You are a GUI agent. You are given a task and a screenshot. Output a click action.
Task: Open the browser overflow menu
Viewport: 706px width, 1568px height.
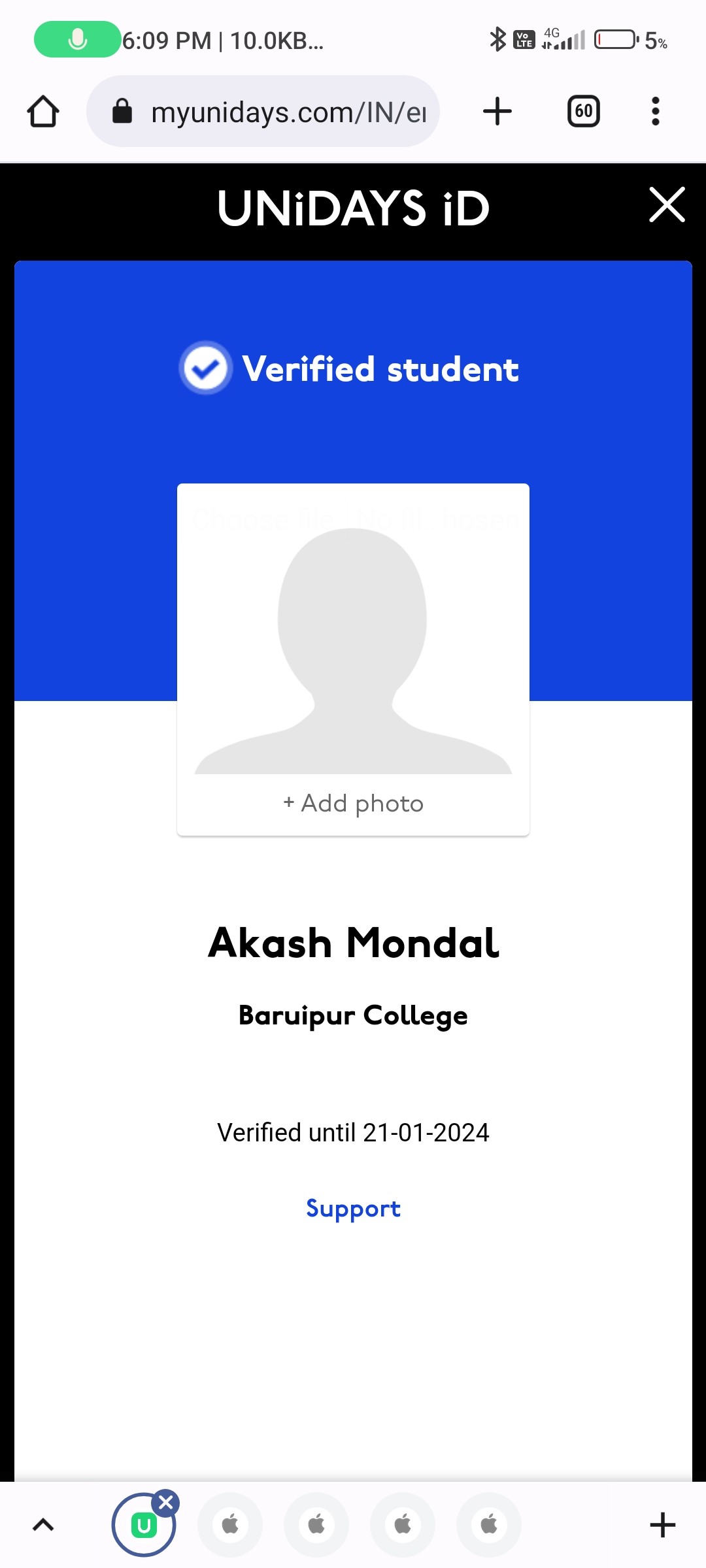pyautogui.click(x=656, y=111)
